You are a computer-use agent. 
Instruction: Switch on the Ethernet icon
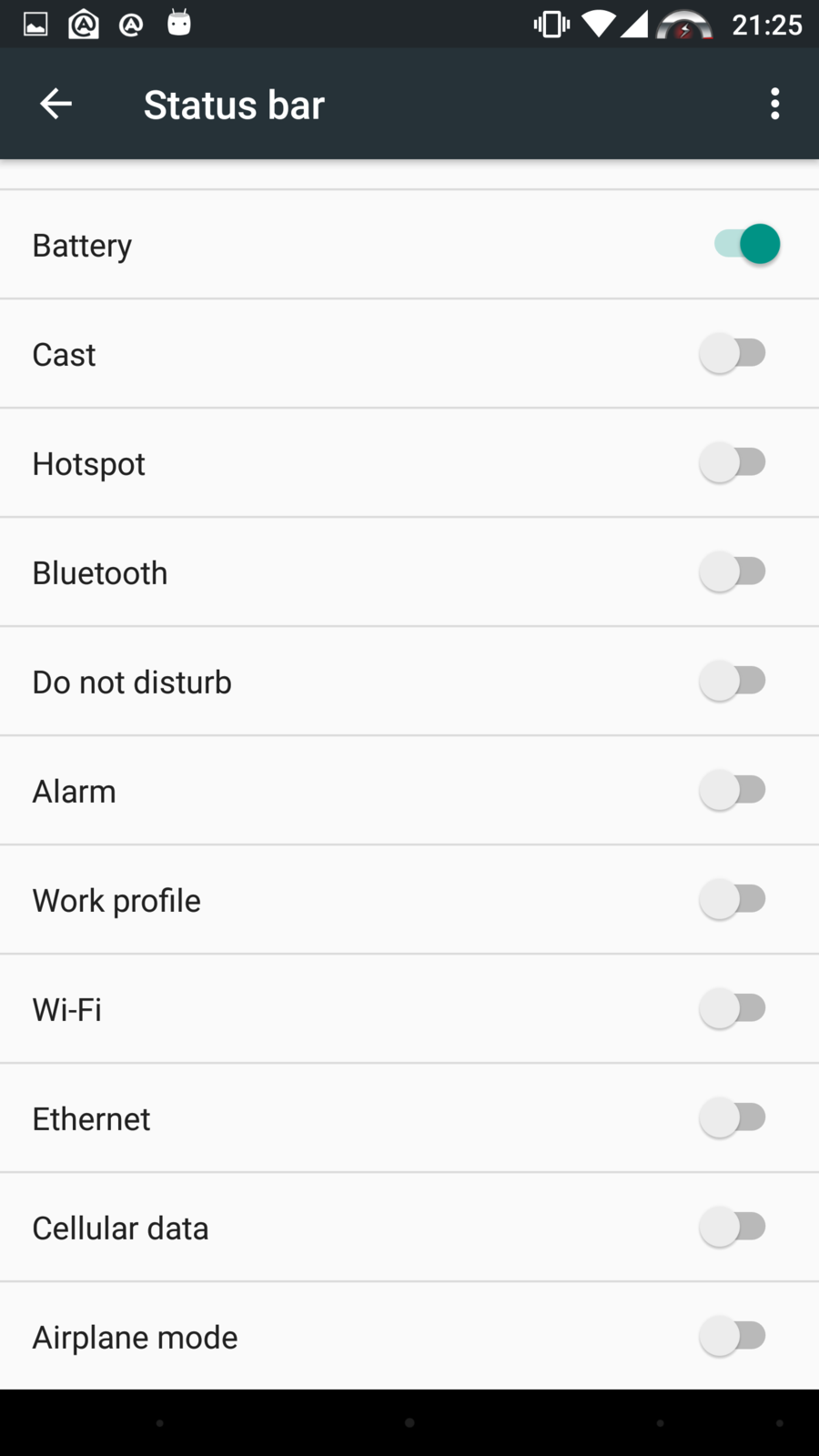click(733, 1117)
